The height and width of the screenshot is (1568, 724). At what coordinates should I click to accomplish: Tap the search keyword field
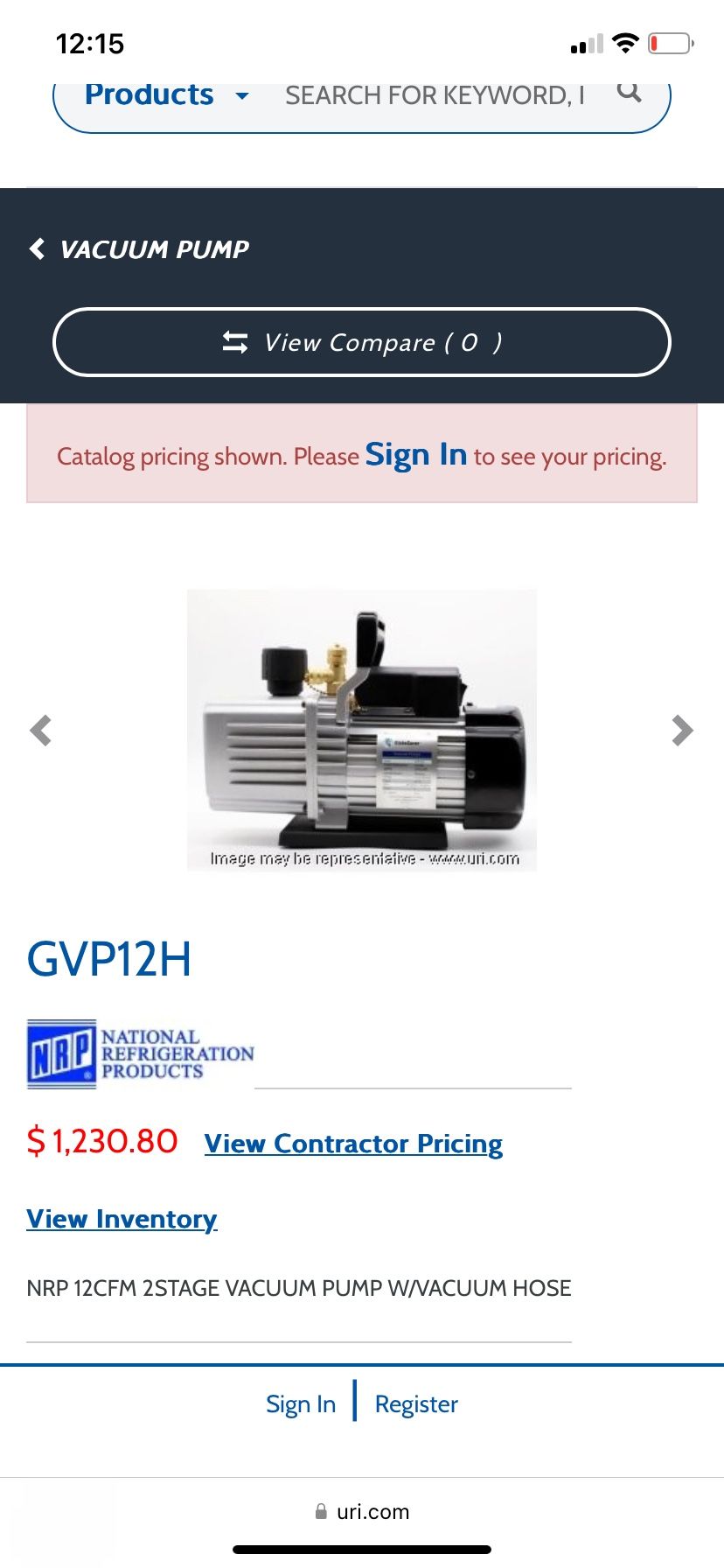pyautogui.click(x=435, y=95)
